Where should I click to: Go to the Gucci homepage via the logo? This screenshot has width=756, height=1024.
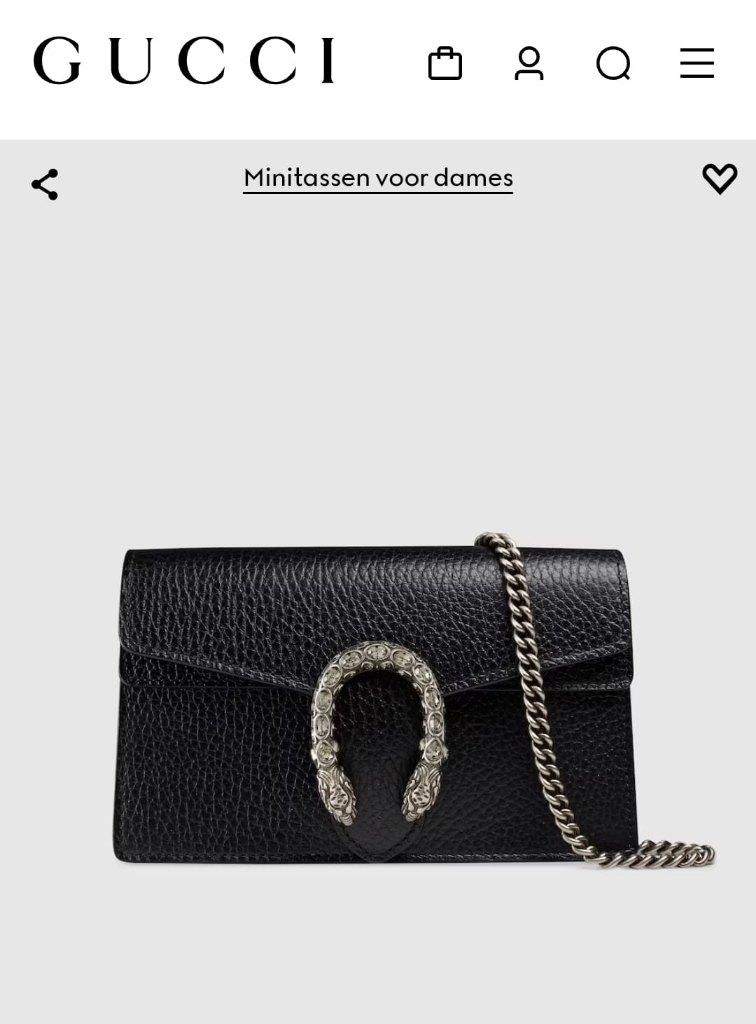[185, 62]
